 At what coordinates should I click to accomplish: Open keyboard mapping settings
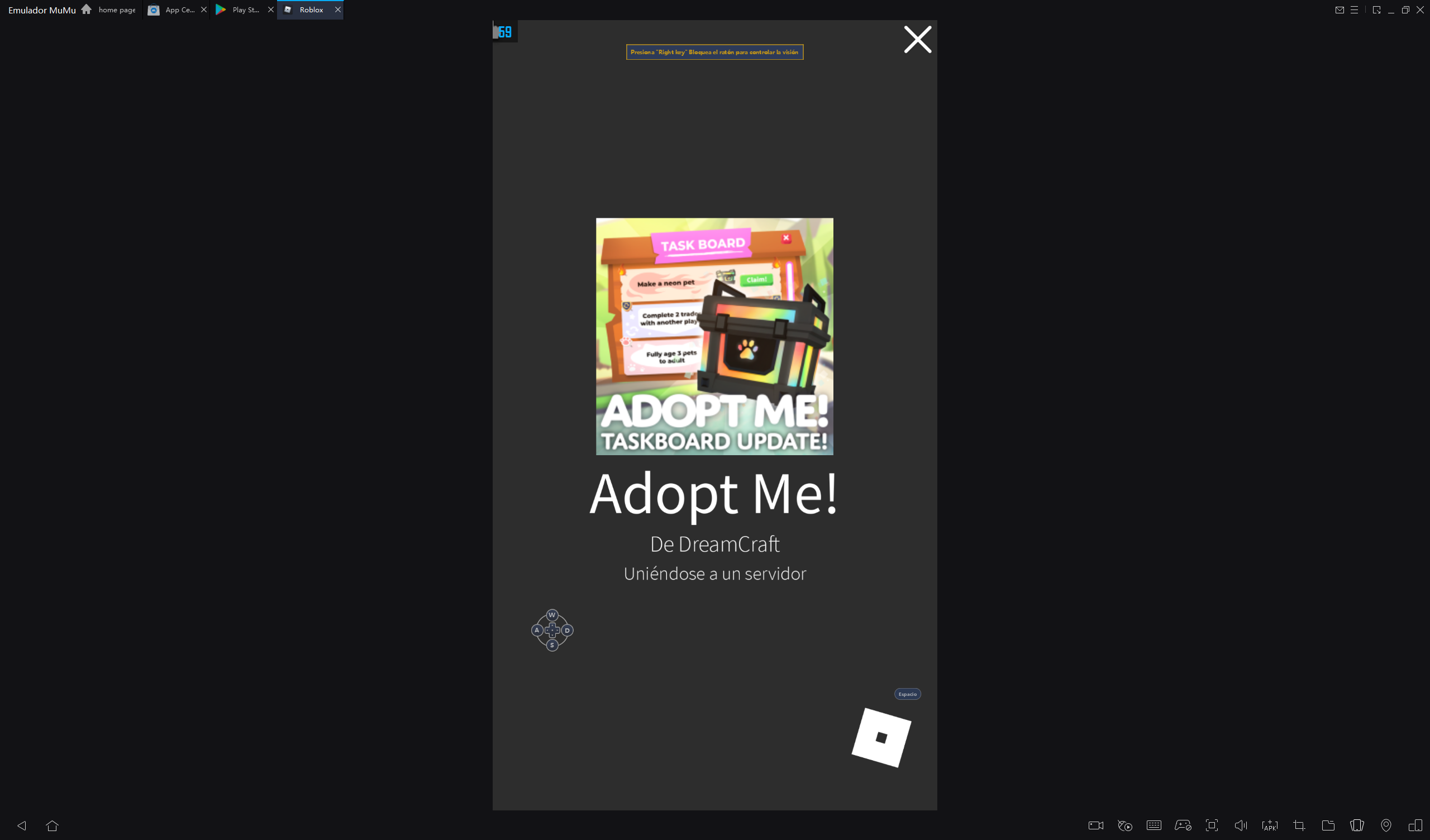1153,825
